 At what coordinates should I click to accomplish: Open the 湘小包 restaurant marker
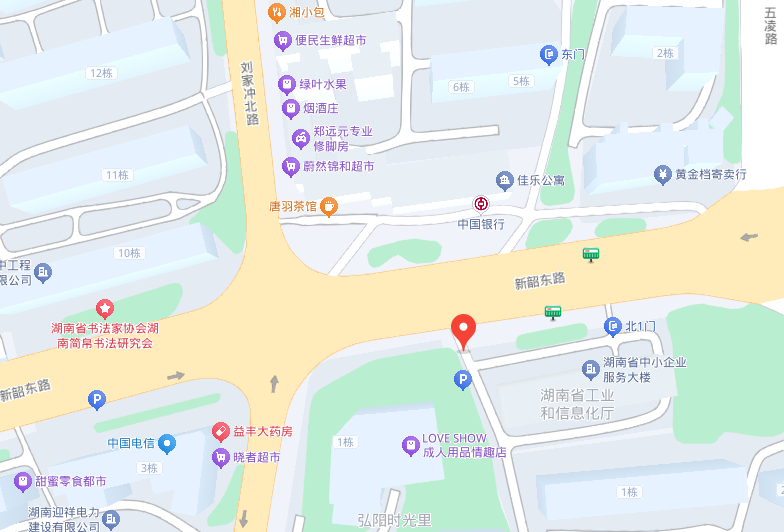tap(277, 13)
